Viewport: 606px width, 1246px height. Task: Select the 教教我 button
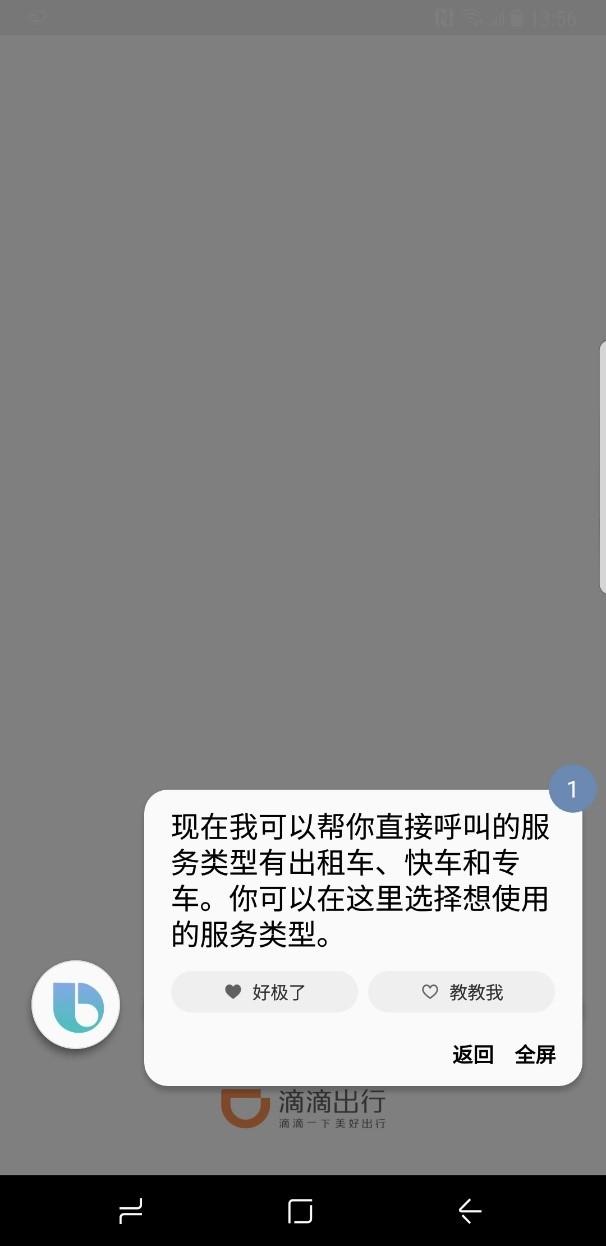[461, 992]
